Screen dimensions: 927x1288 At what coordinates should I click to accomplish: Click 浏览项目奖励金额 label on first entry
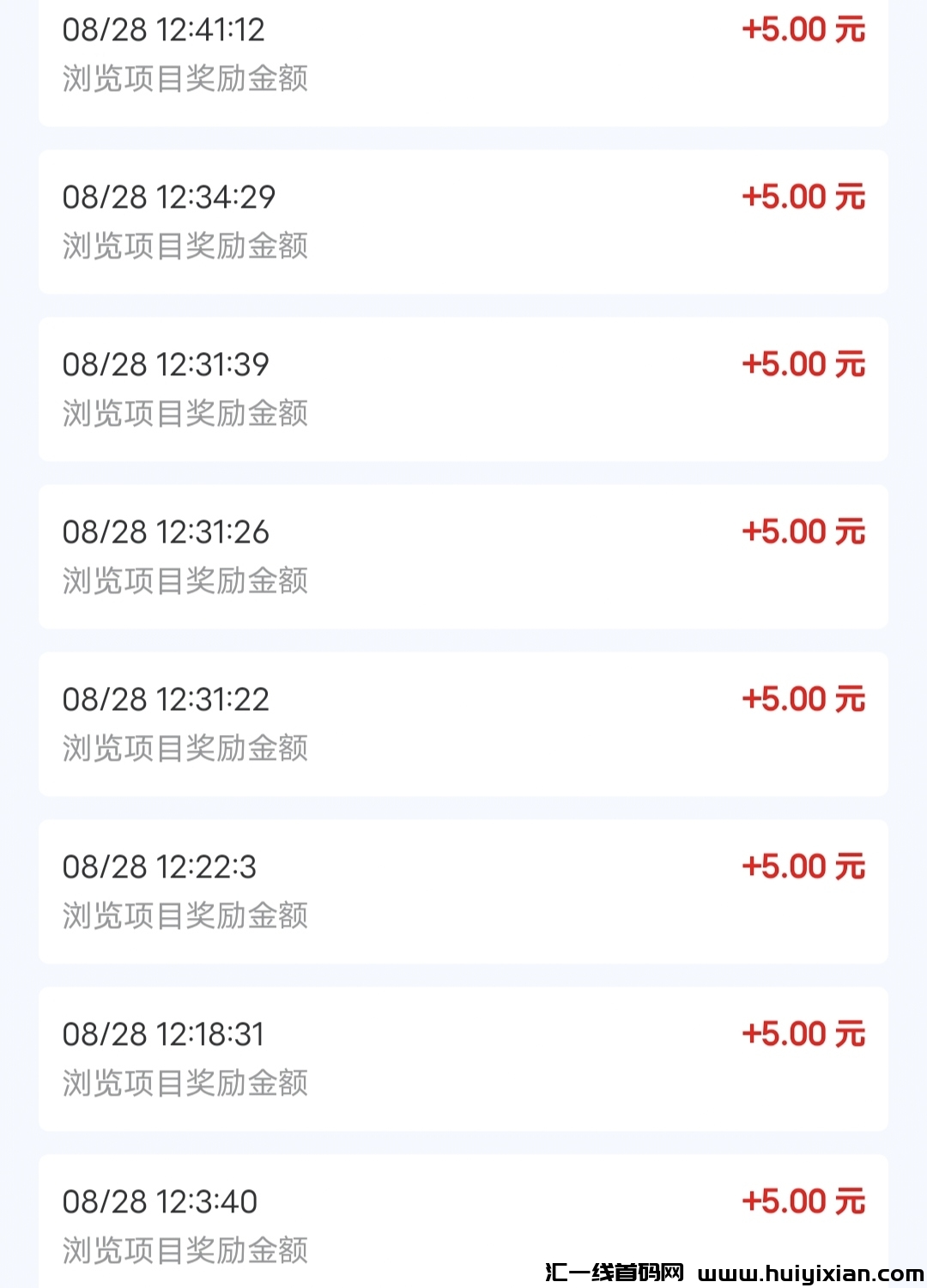point(186,80)
